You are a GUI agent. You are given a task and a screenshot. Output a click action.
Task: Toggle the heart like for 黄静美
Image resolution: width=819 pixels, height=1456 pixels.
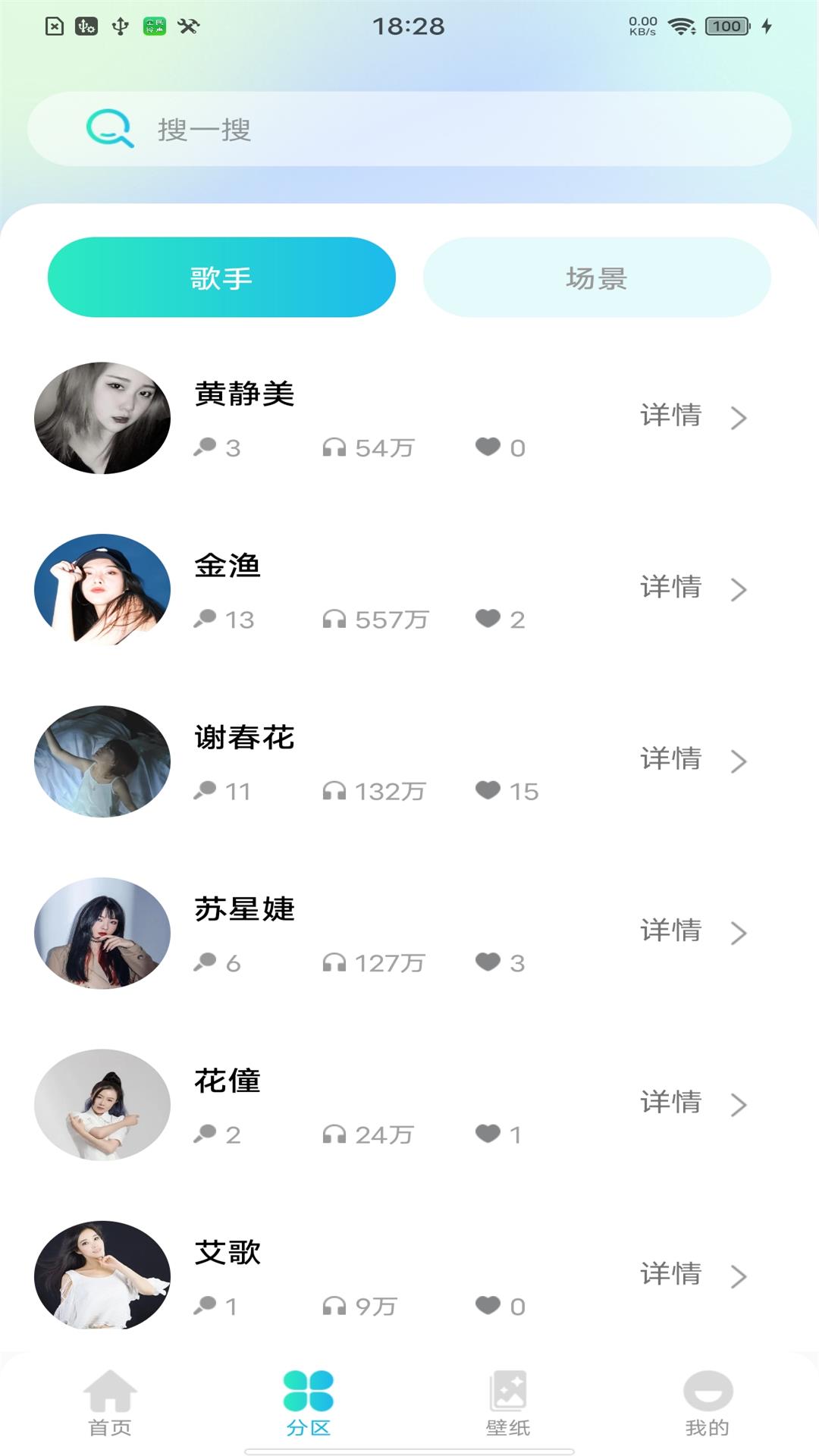point(489,447)
